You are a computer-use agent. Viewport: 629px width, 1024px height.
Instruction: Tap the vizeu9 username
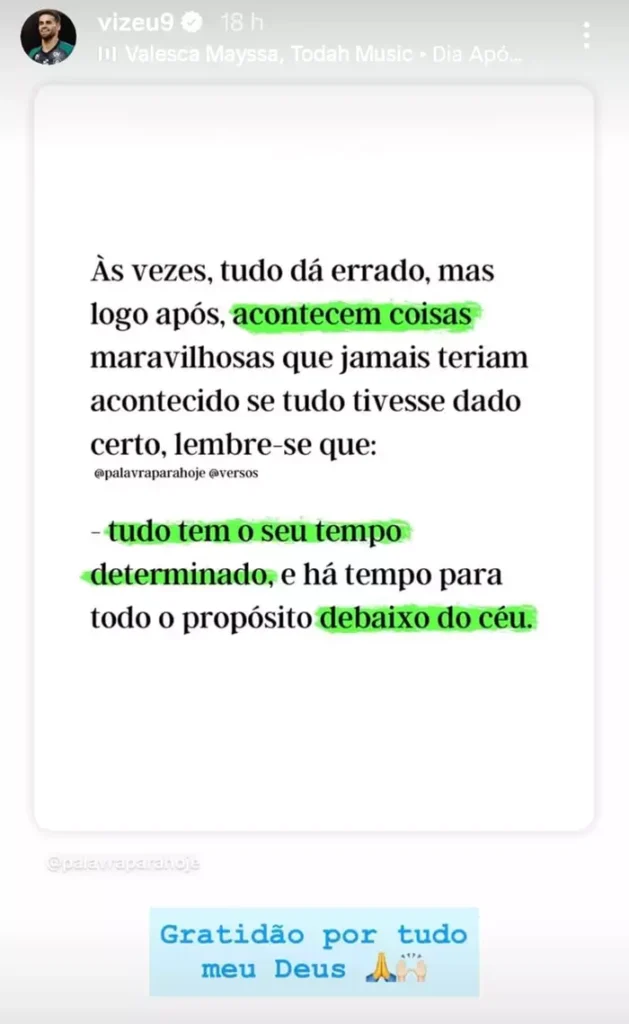(136, 23)
